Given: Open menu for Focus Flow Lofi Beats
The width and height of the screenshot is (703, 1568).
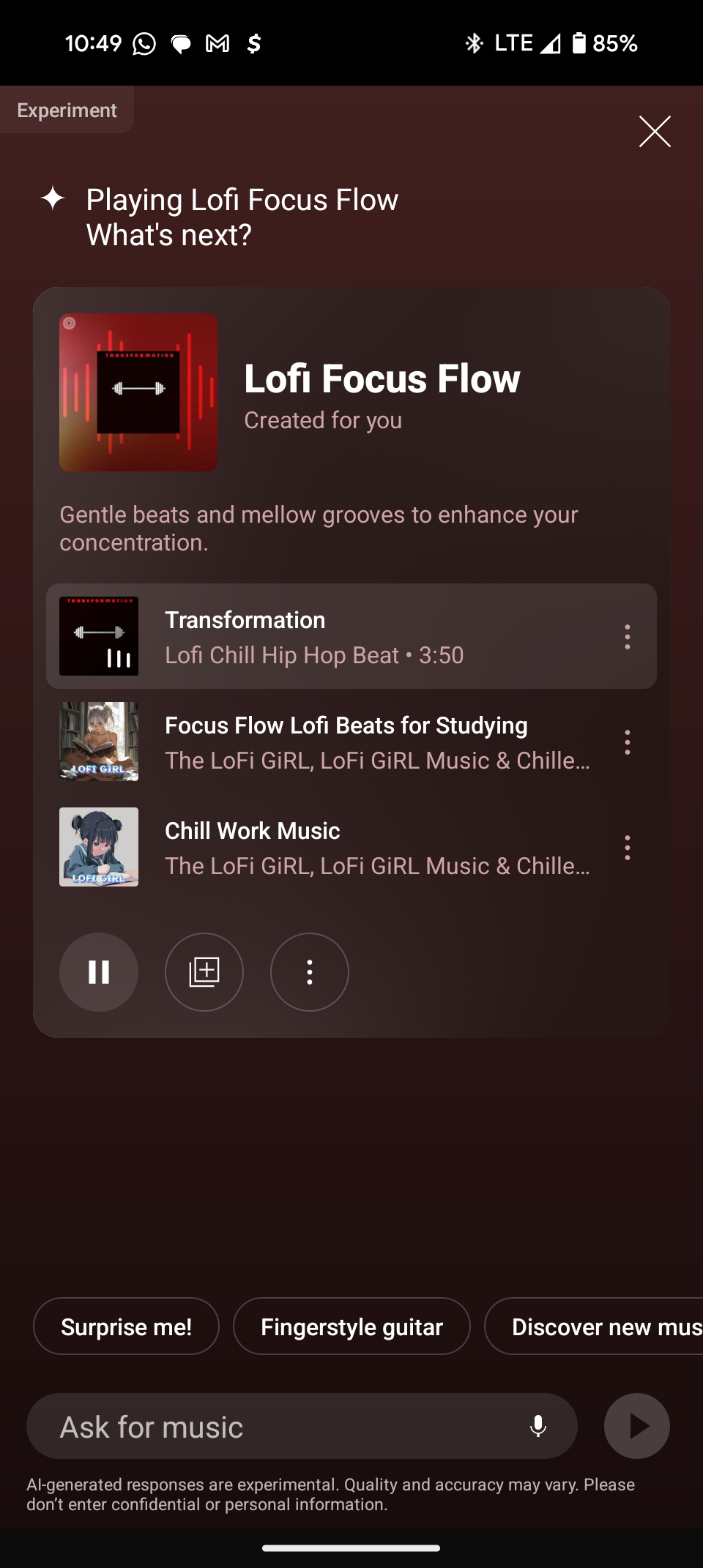Looking at the screenshot, I should tap(628, 742).
